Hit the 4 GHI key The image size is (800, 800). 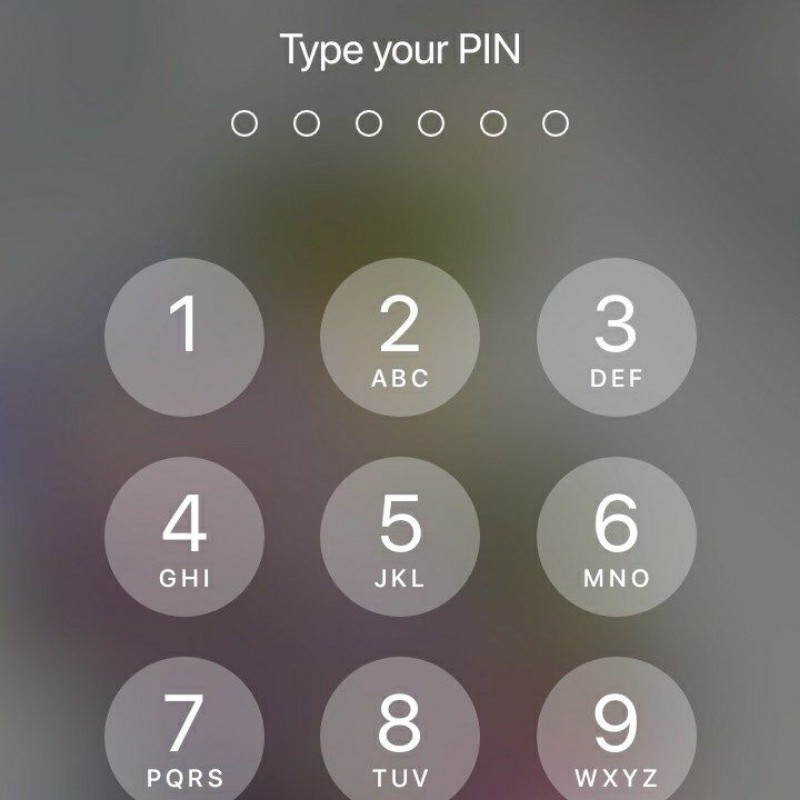click(x=184, y=537)
